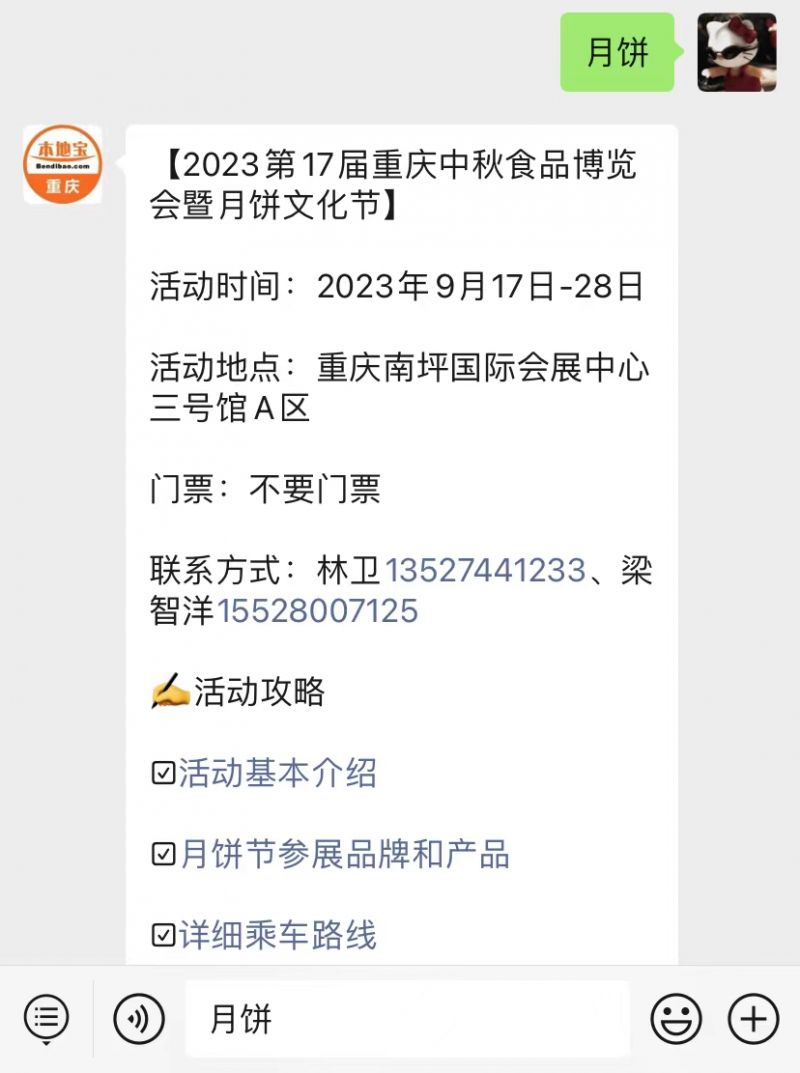Call phone number 13527441233

pyautogui.click(x=485, y=570)
